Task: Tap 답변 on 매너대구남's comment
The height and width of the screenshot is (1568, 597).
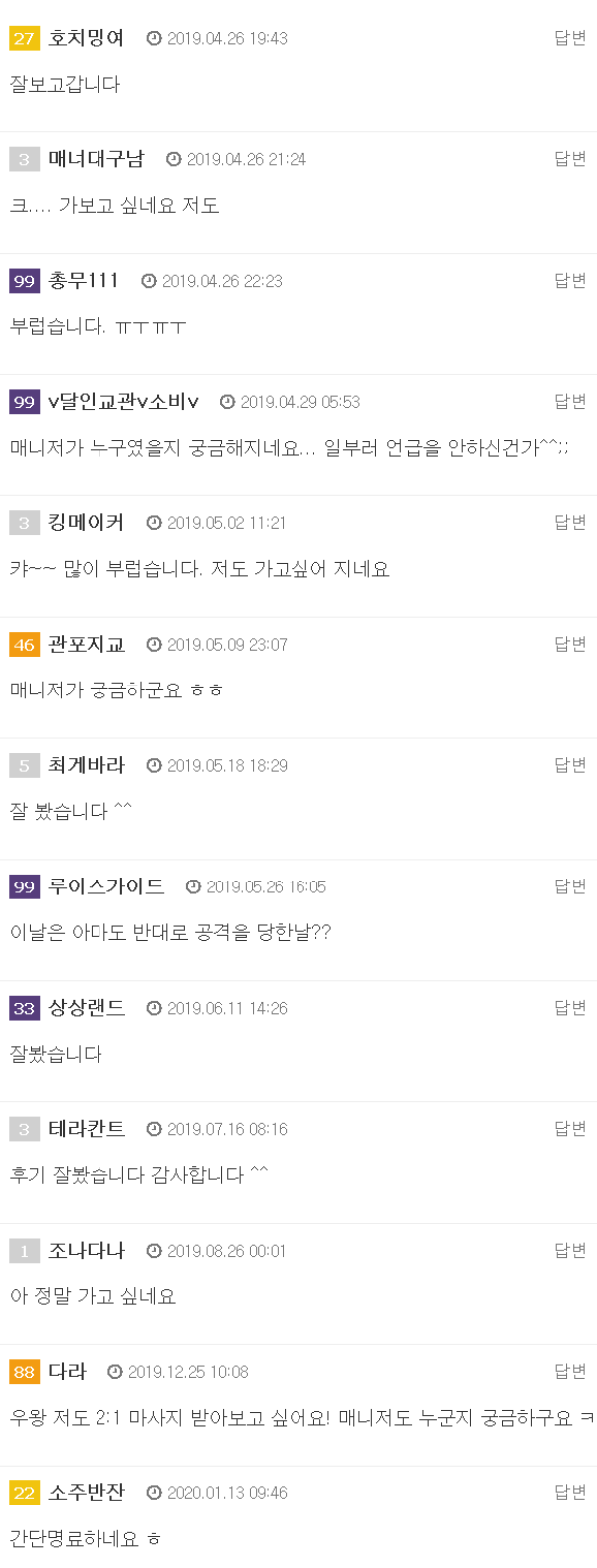Action: [x=570, y=159]
